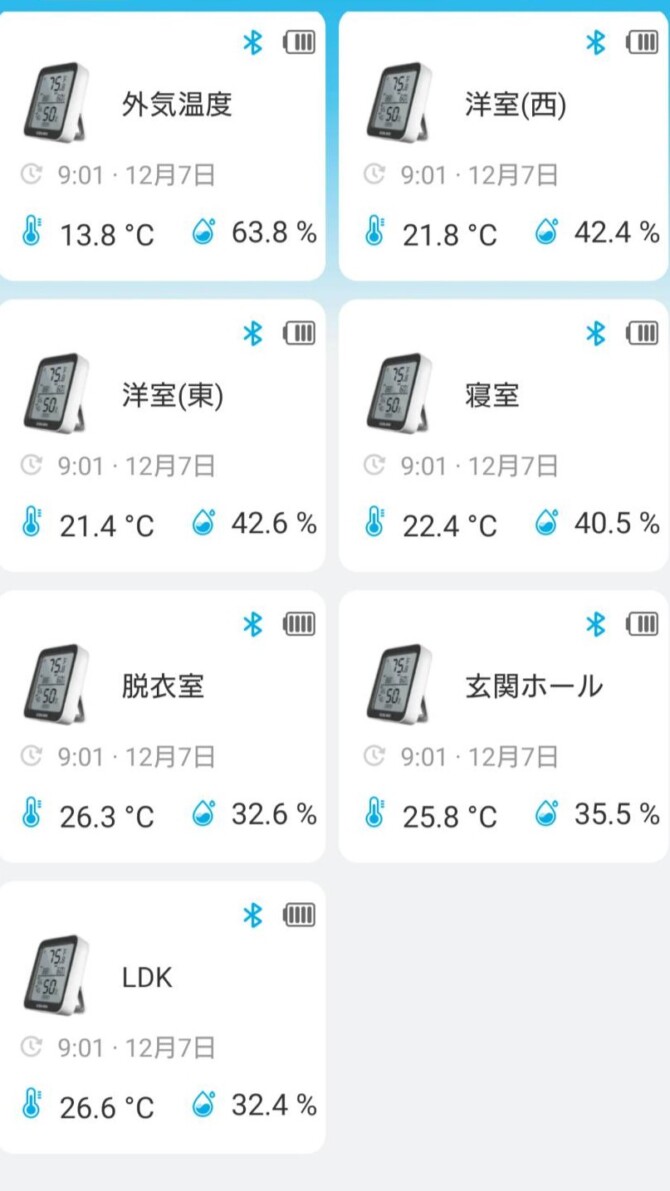Select the 洋室(東) sensor card

[x=163, y=435]
